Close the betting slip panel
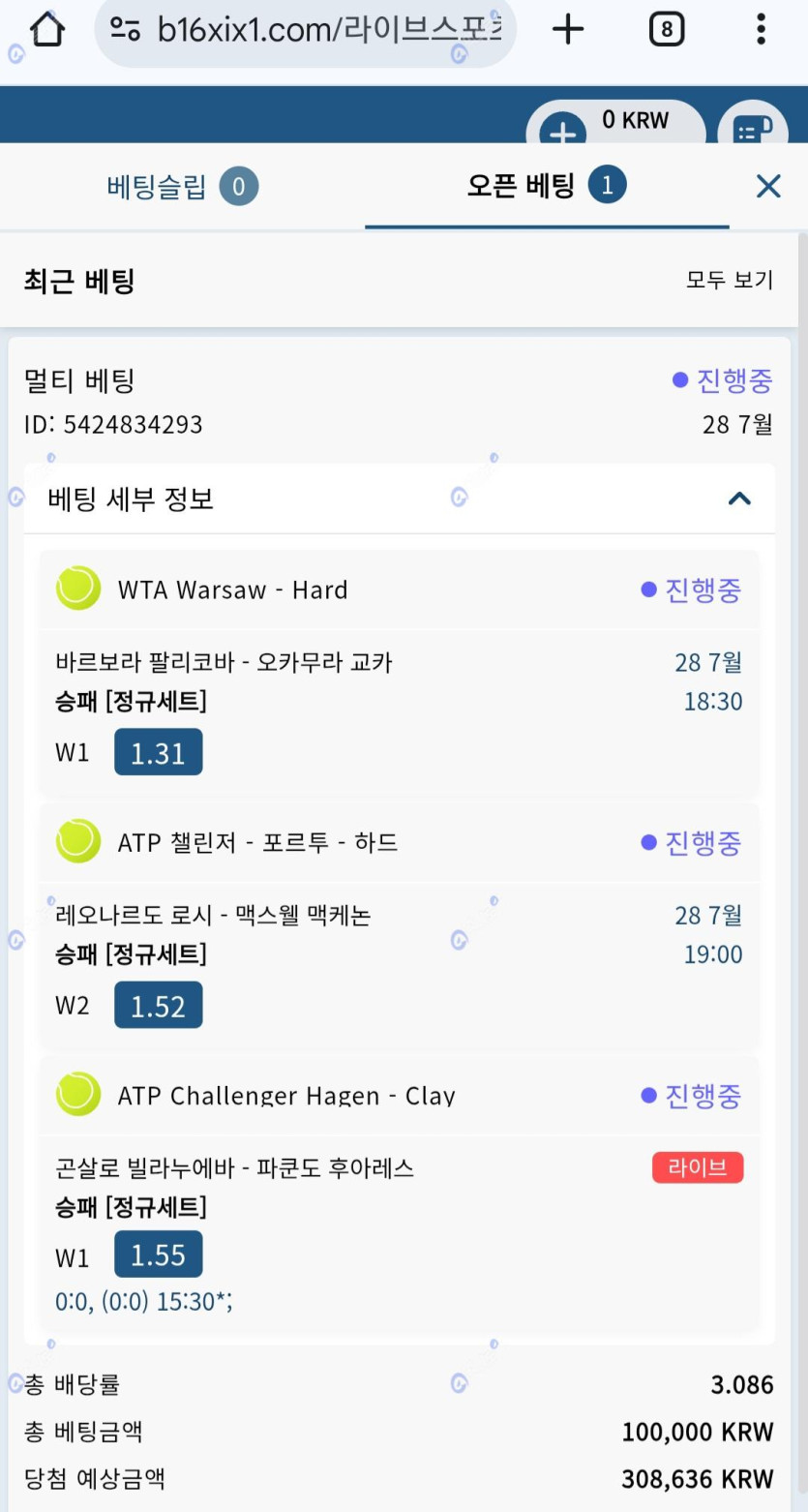This screenshot has width=808, height=1512. tap(768, 186)
